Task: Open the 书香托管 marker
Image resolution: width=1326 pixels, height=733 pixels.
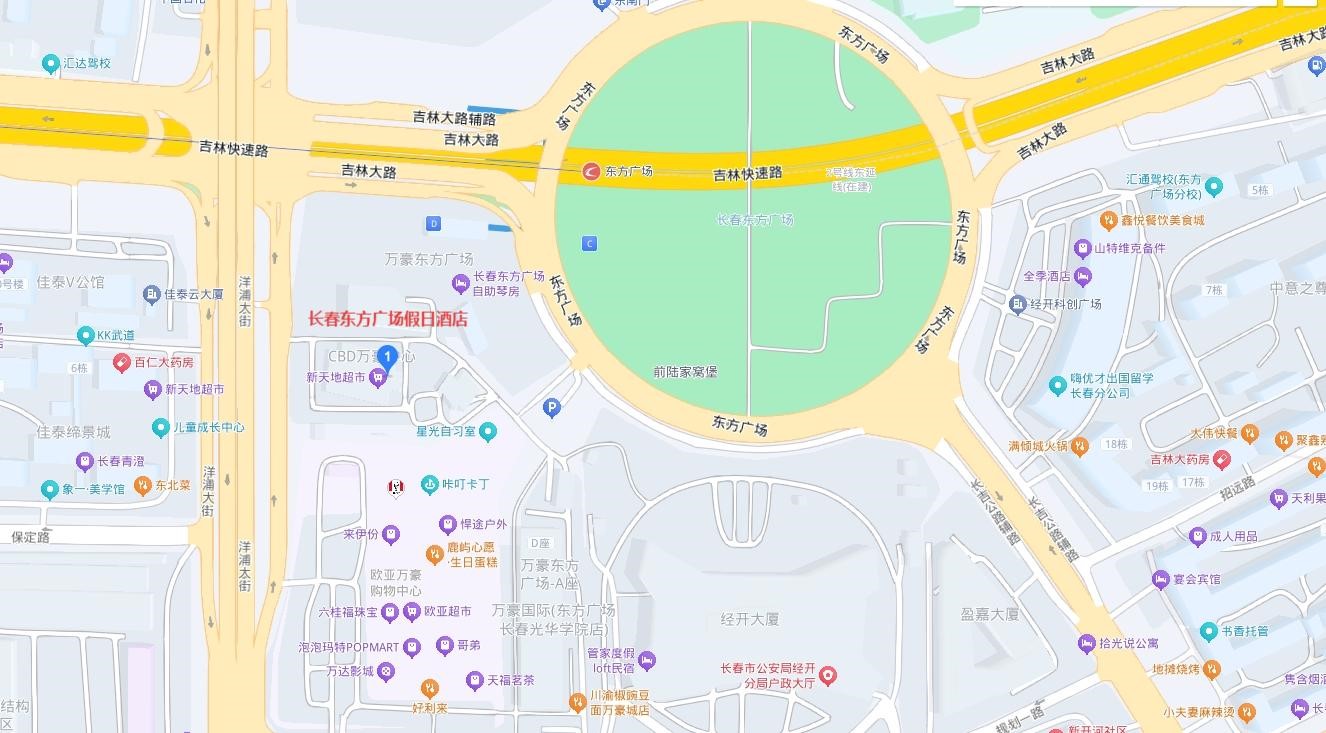Action: (1209, 631)
